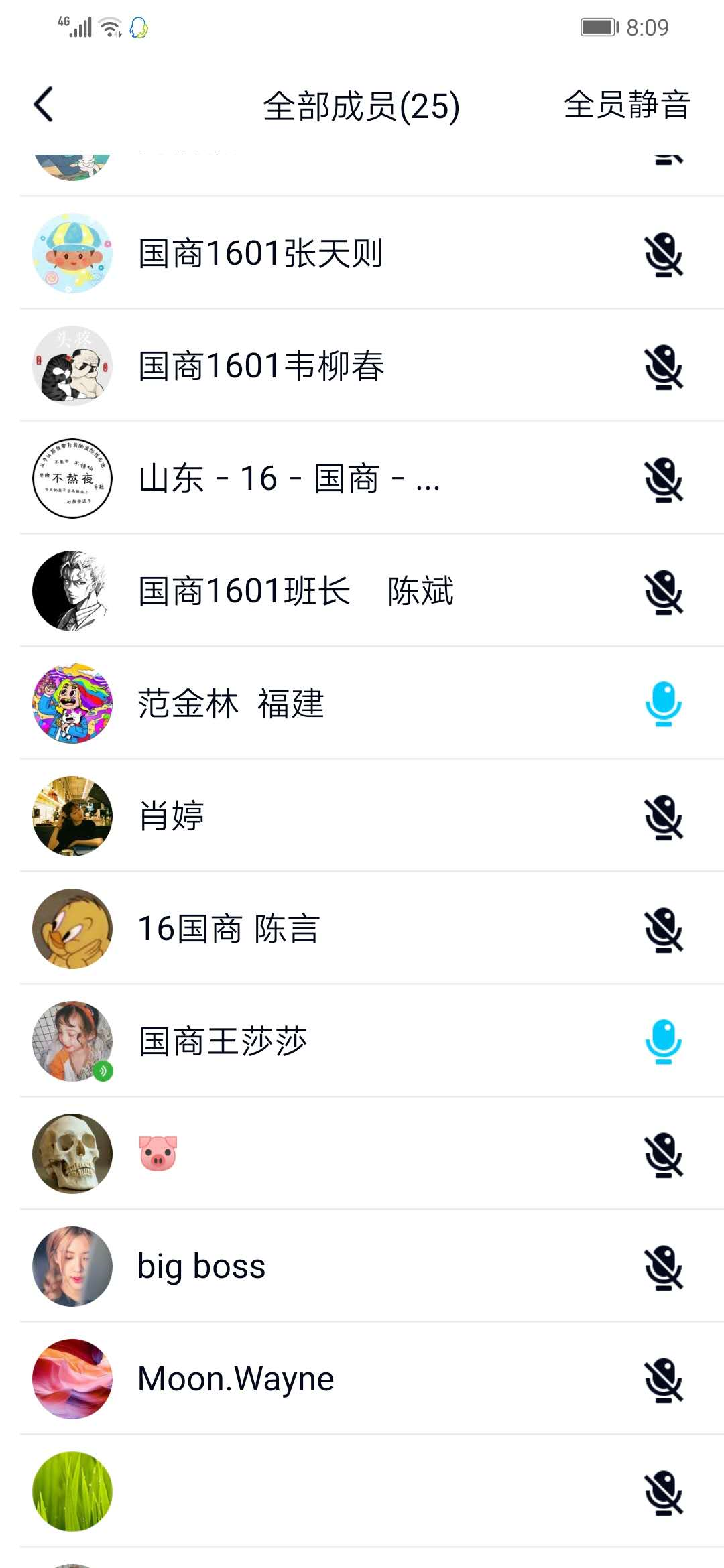Toggle the microphone for Moon.Wayne
This screenshot has width=724, height=1568.
[x=663, y=1380]
